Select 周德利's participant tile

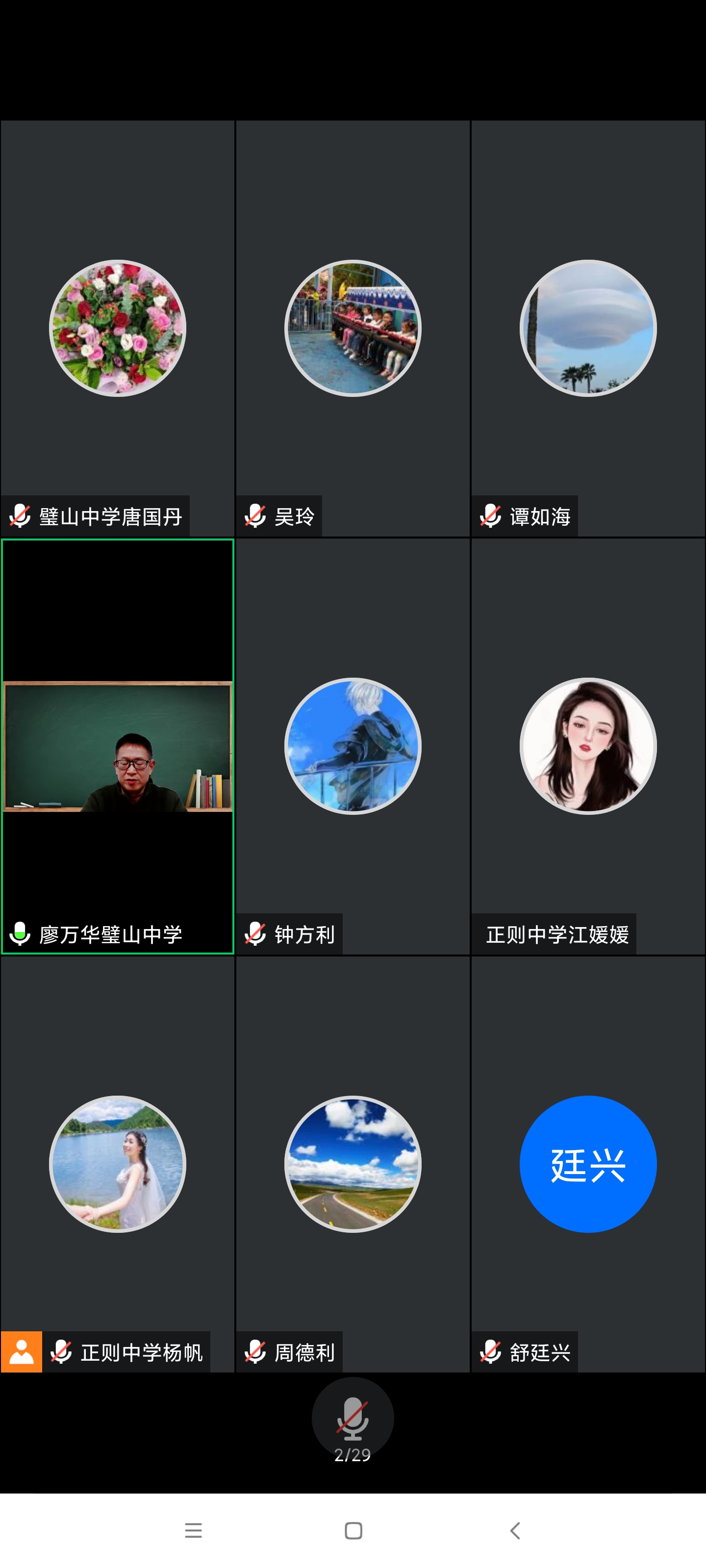tap(353, 1164)
